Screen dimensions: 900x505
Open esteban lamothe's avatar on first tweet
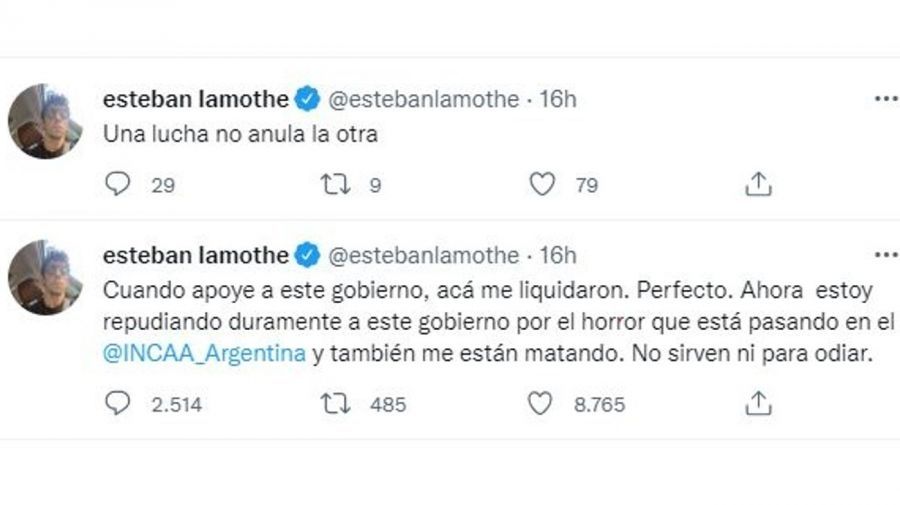[x=45, y=121]
